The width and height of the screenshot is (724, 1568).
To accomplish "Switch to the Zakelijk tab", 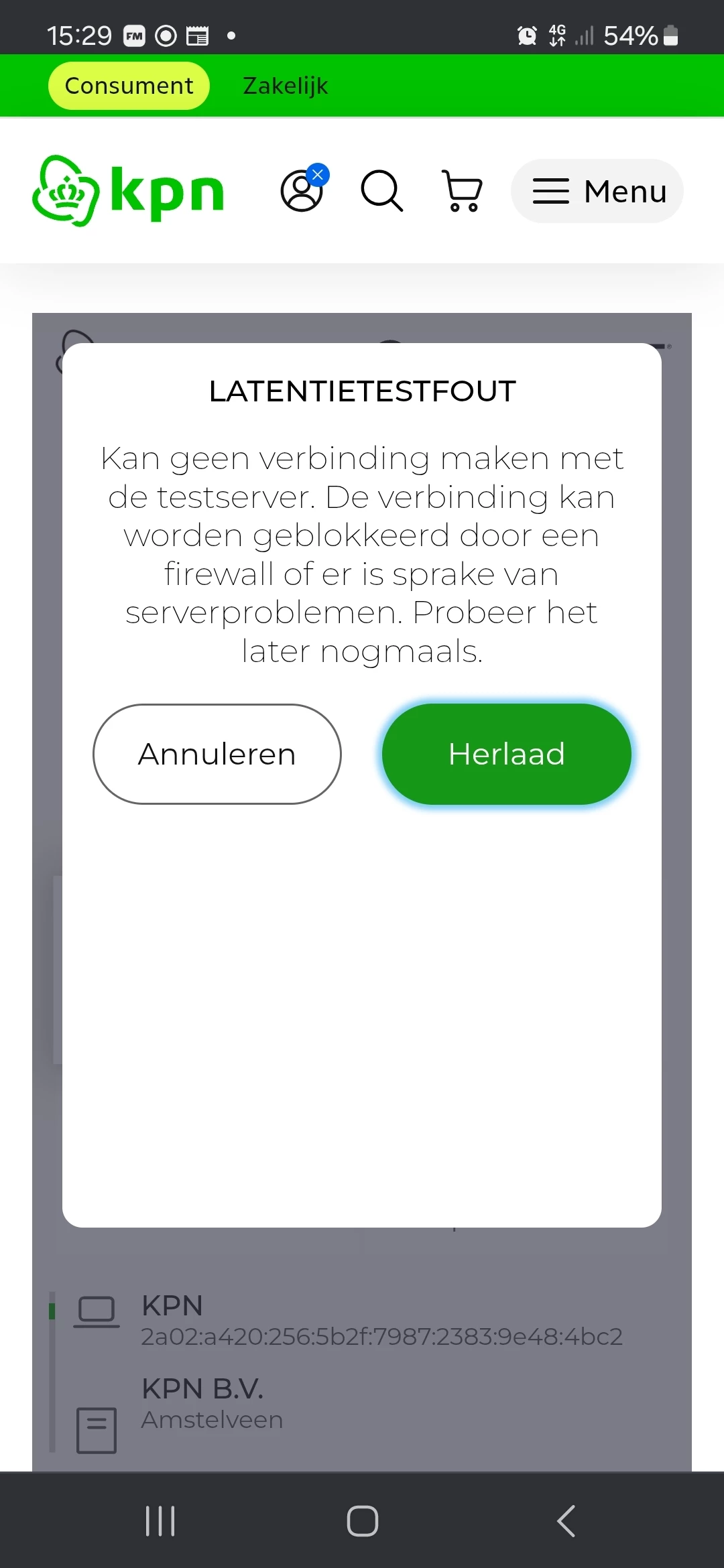I will (285, 86).
